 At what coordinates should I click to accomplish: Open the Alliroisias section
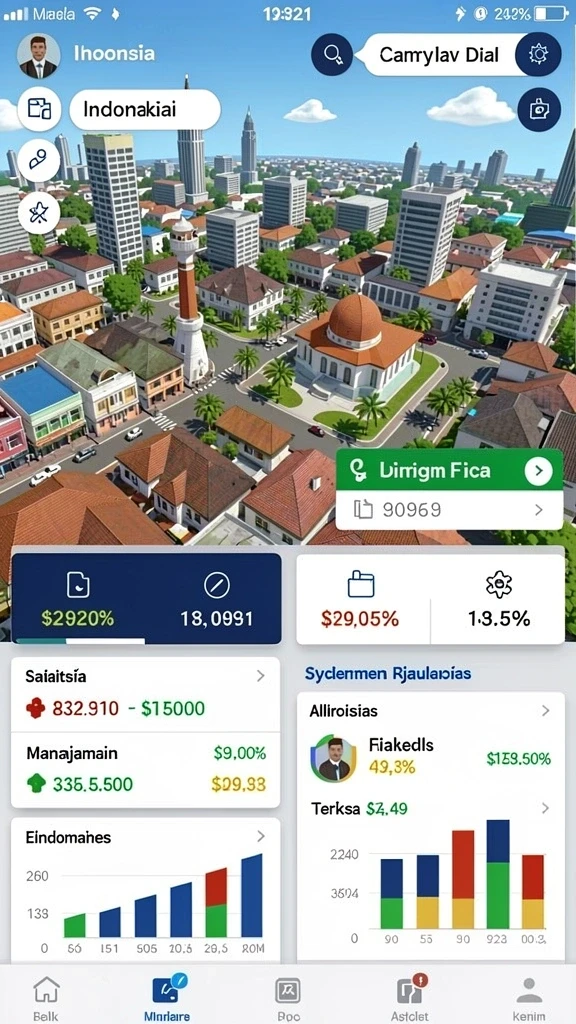[431, 711]
